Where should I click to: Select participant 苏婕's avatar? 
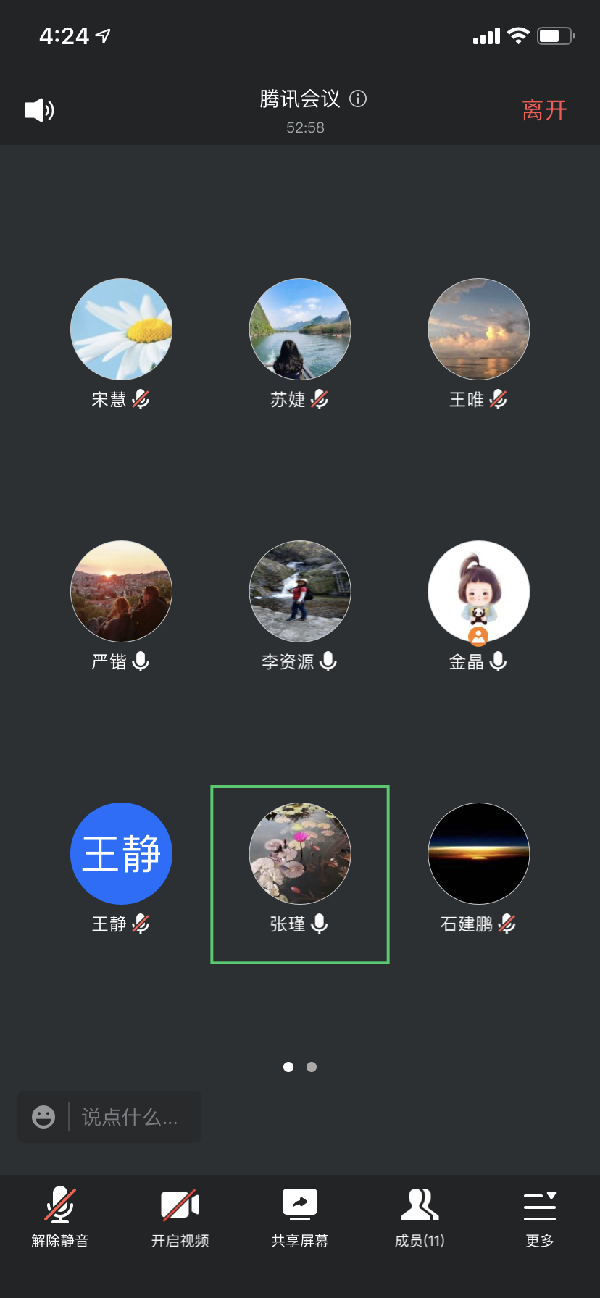click(x=300, y=329)
